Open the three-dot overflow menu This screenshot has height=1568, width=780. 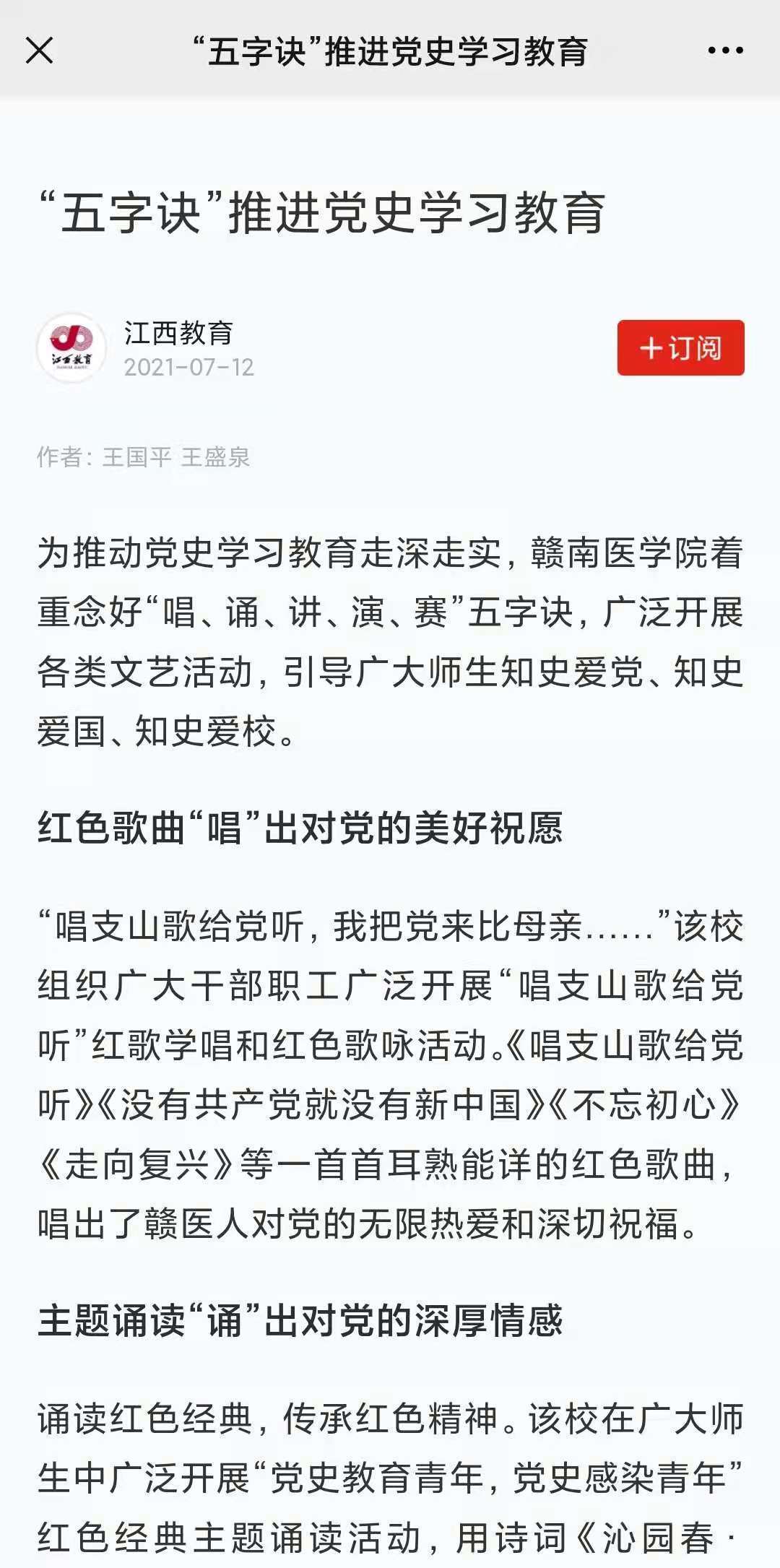tap(725, 51)
